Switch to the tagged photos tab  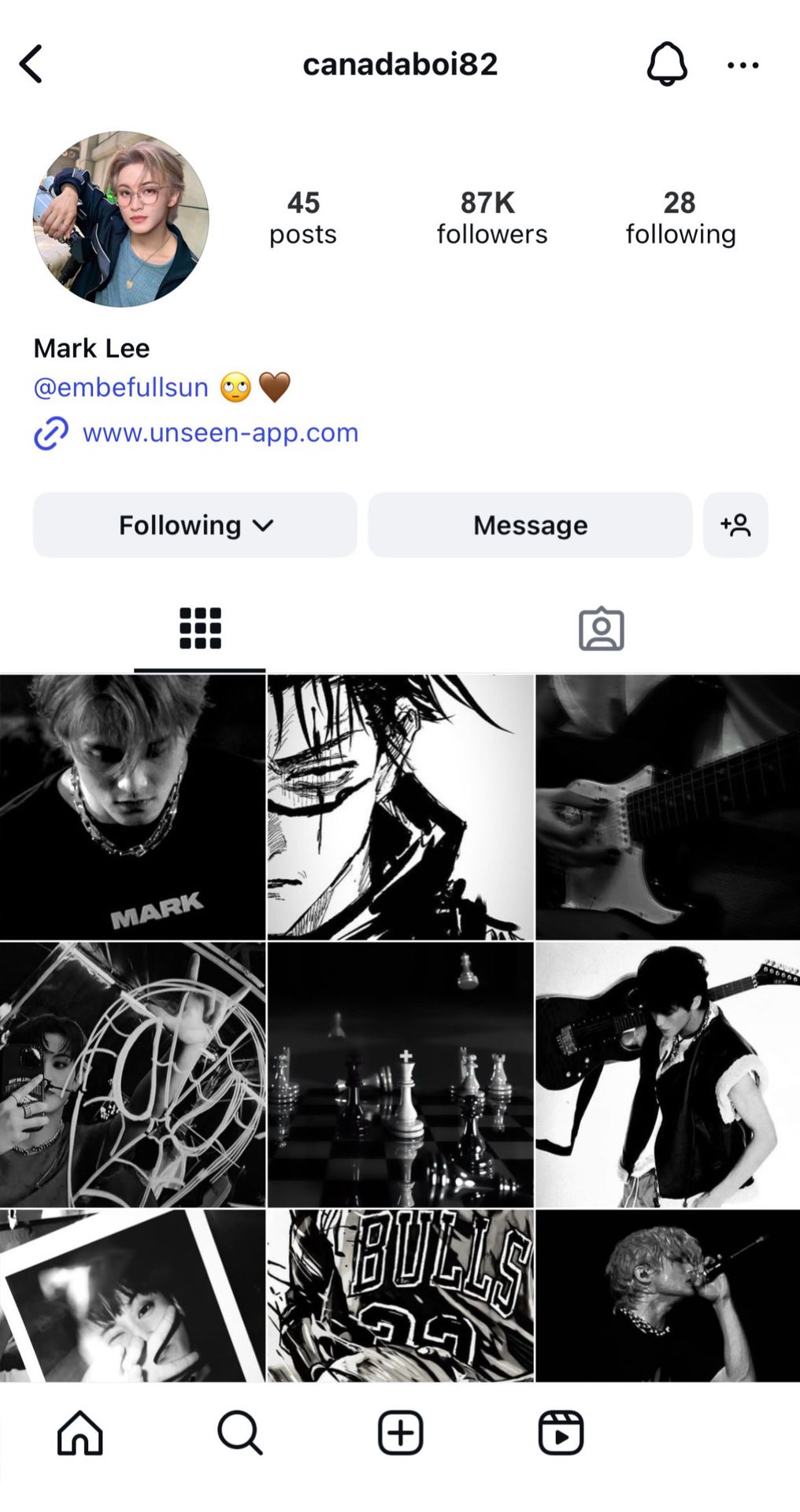(601, 628)
